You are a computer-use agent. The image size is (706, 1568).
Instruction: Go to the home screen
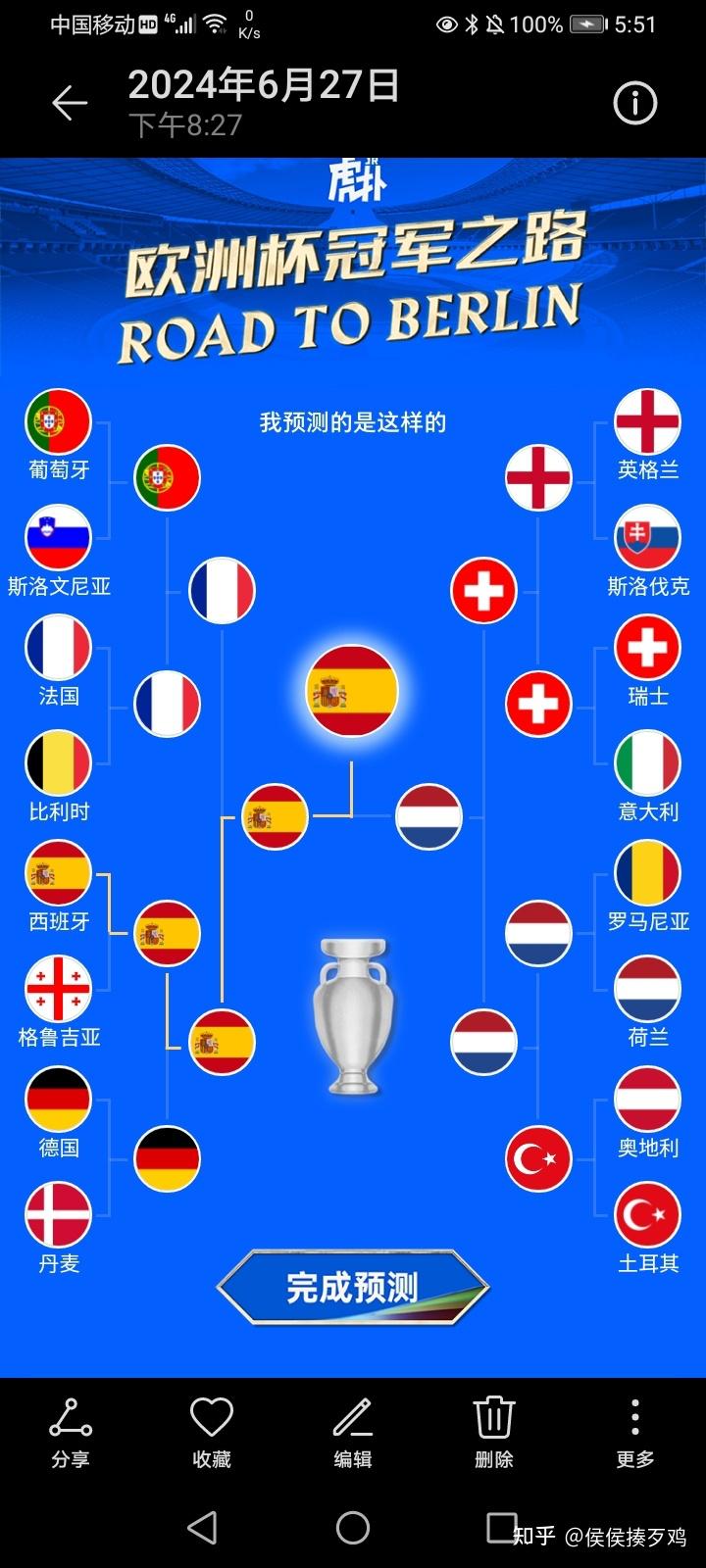coord(353,1527)
